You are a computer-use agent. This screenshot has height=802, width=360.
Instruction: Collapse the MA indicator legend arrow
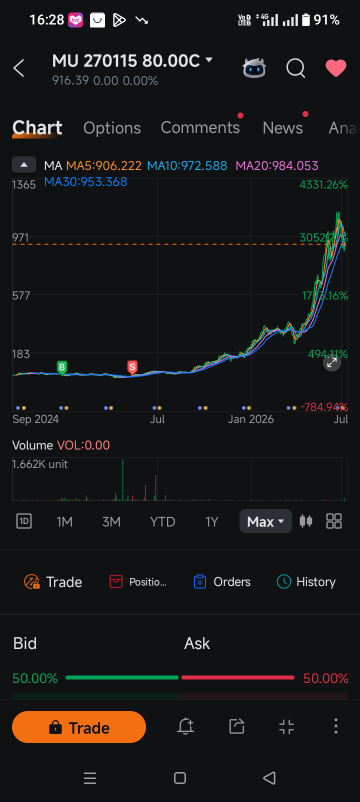tap(24, 165)
